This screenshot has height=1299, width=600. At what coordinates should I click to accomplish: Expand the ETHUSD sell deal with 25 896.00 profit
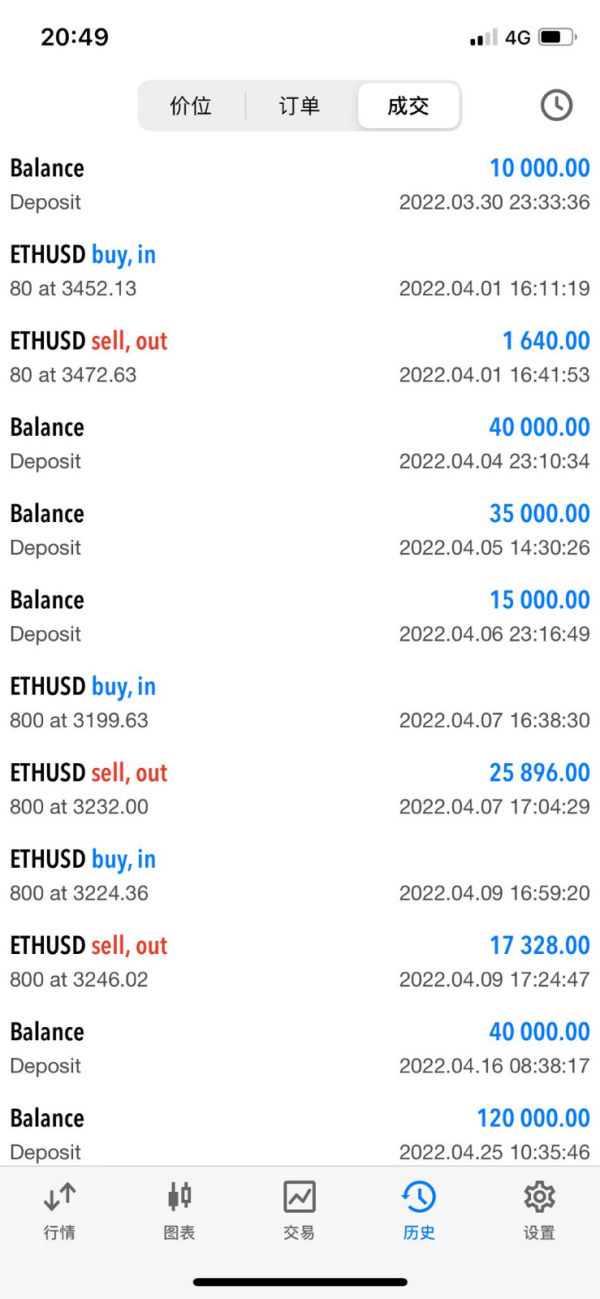300,789
